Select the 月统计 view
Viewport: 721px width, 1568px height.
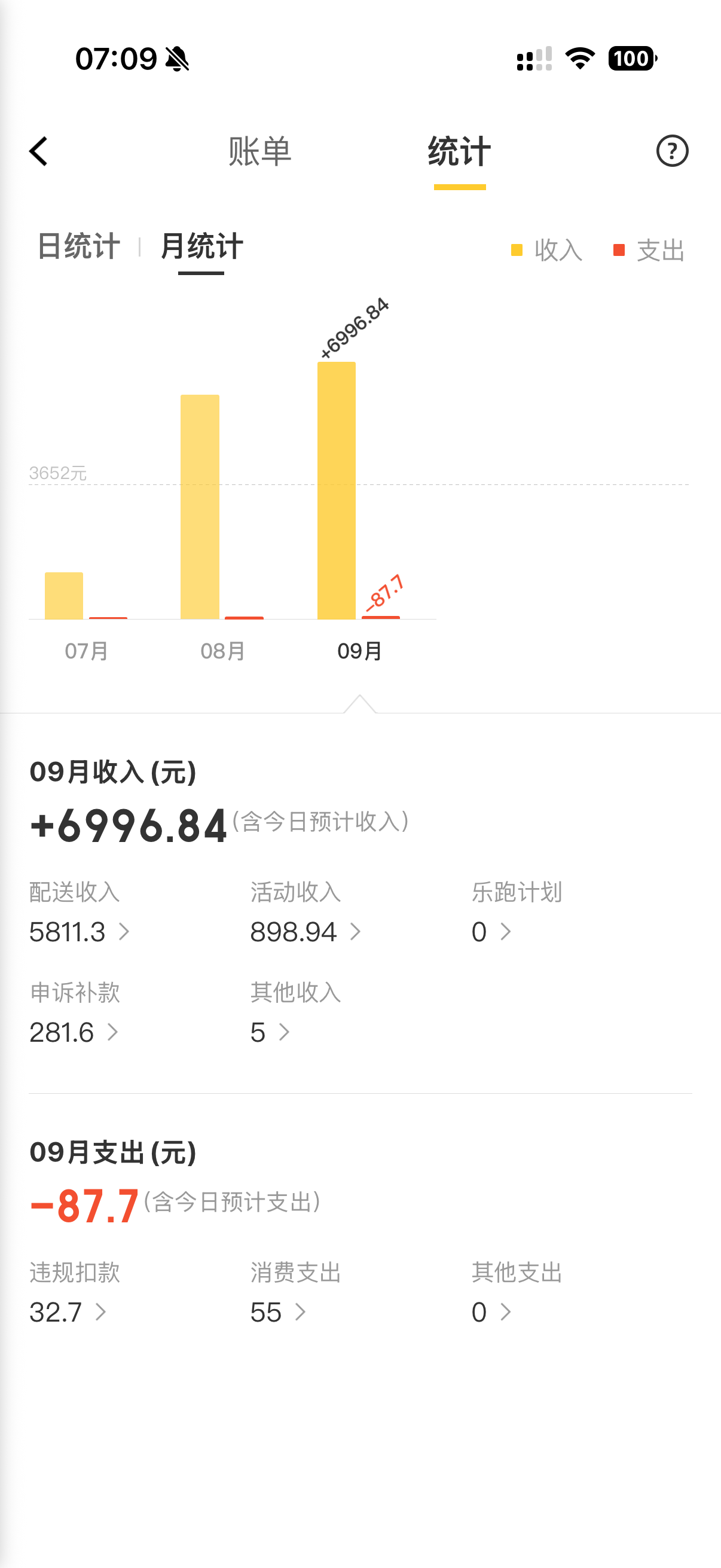pos(201,246)
